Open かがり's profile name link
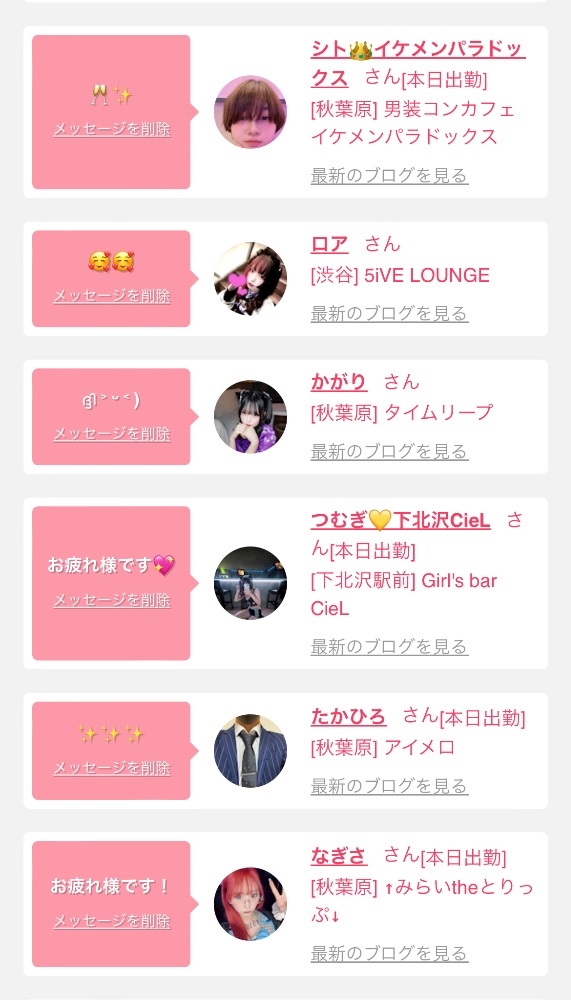 pos(339,382)
